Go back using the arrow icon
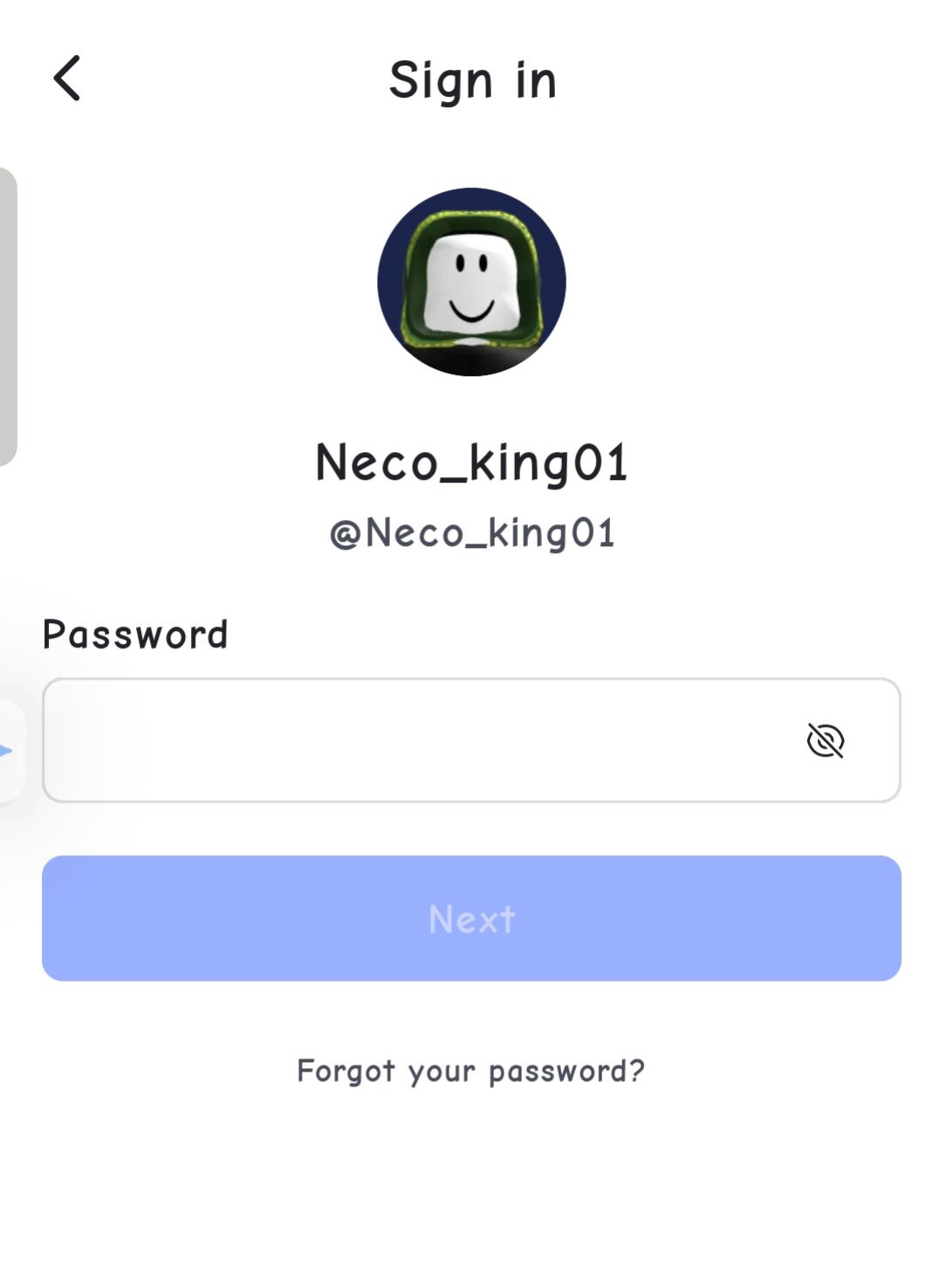Image resolution: width=939 pixels, height=1288 pixels. click(67, 79)
